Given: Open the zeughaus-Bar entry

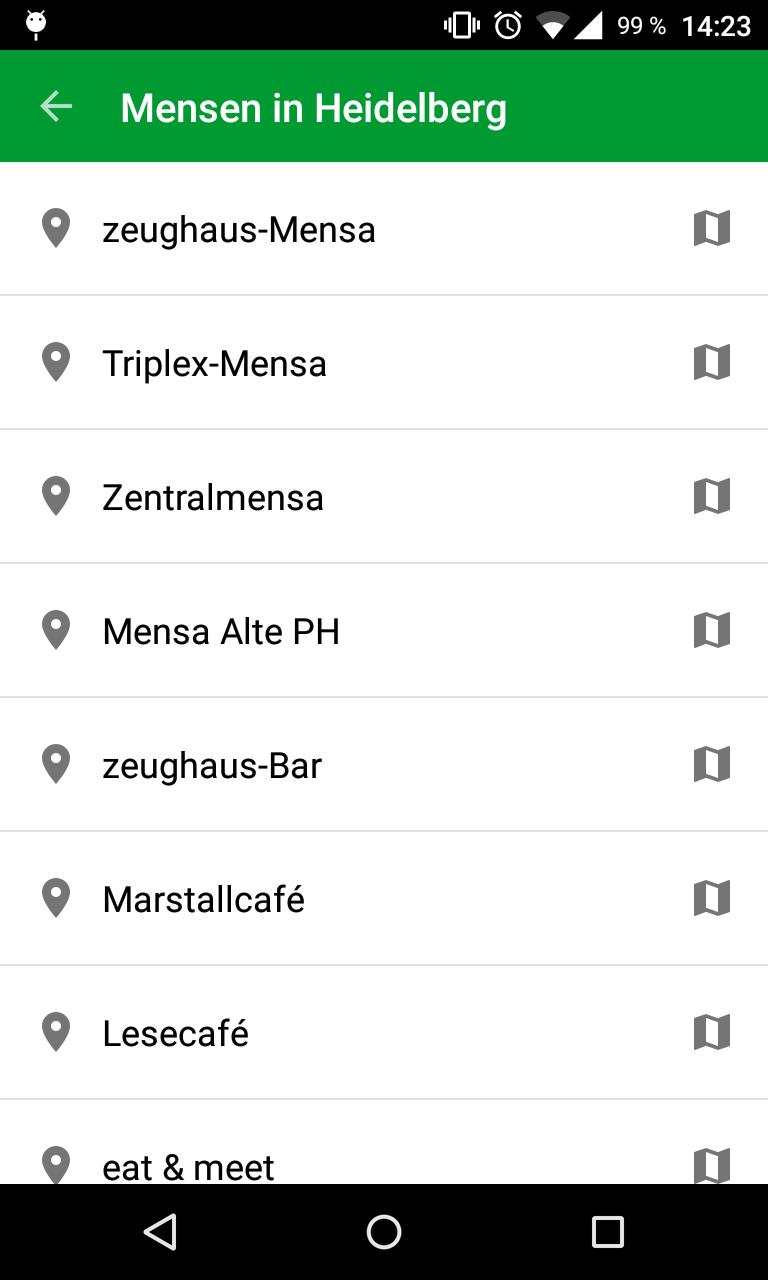Looking at the screenshot, I should (212, 765).
